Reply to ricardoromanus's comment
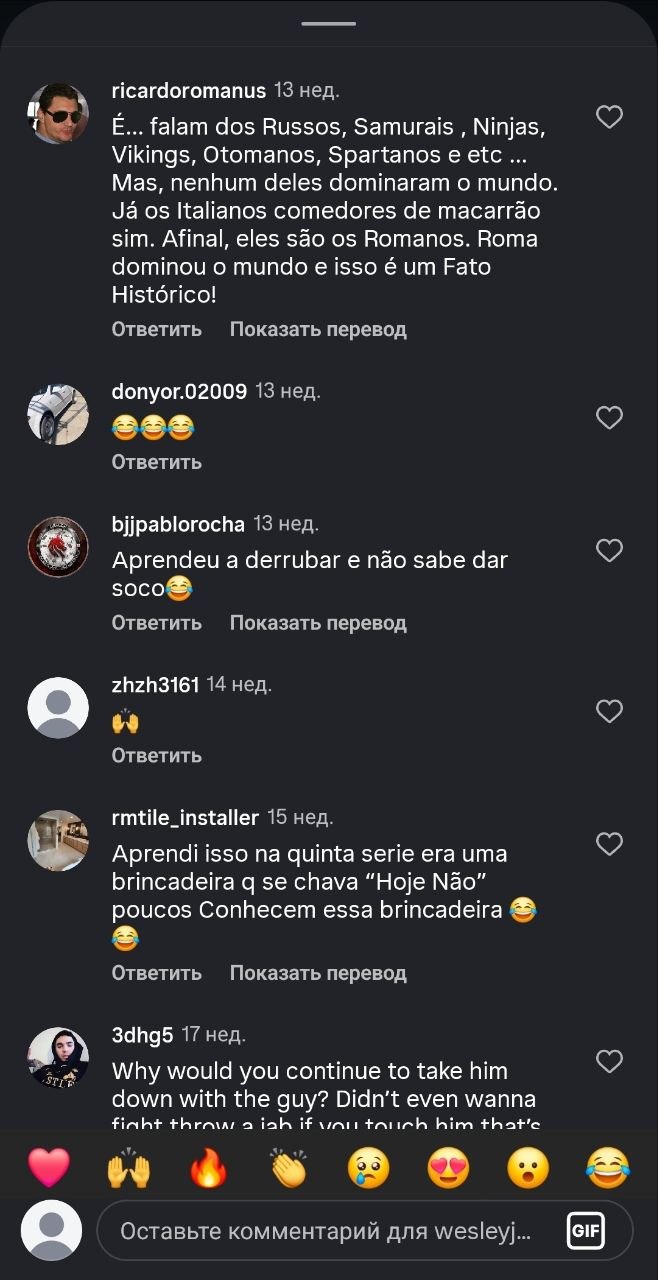Screen dimensions: 658x1280 pyautogui.click(x=156, y=329)
